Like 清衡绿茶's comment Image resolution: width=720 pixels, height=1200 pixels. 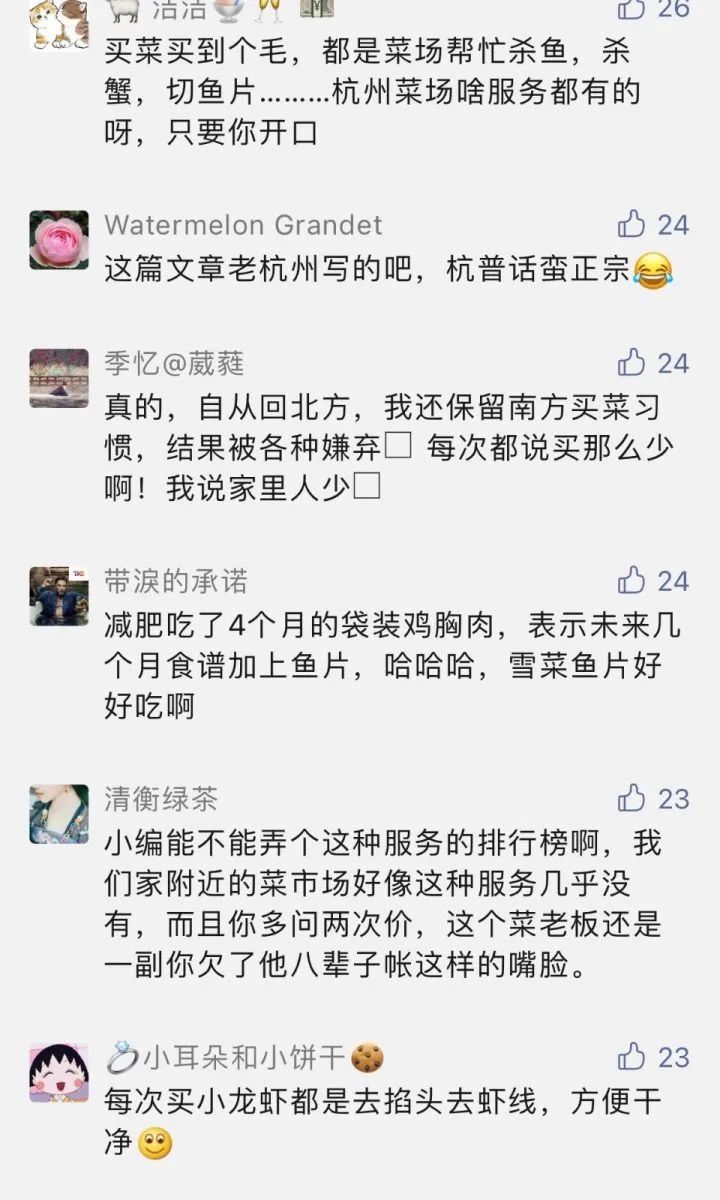pyautogui.click(x=633, y=798)
